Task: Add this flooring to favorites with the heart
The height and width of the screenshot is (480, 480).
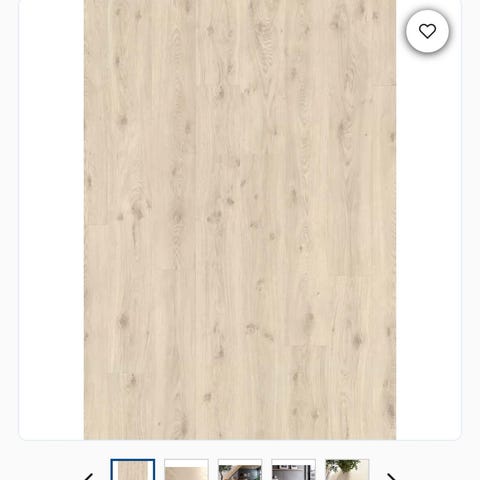Action: coord(427,31)
